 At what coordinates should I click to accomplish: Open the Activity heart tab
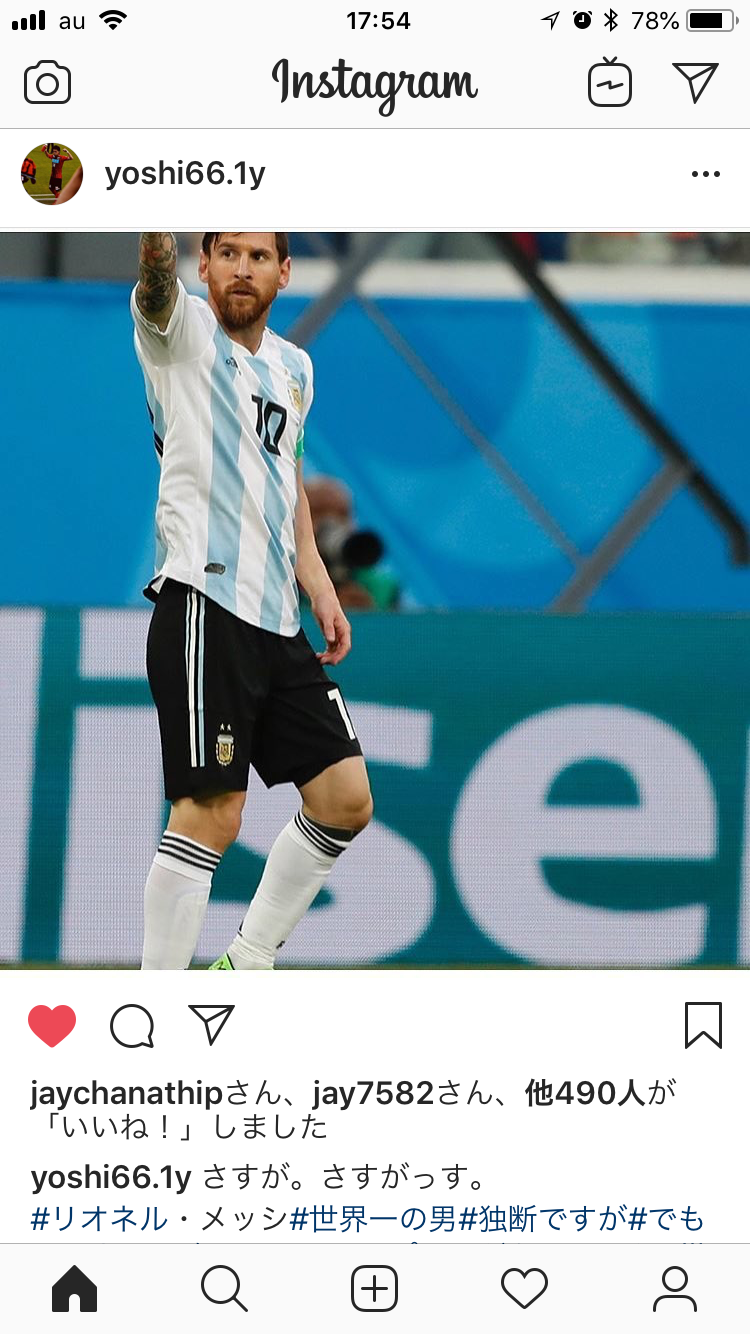[x=524, y=1289]
